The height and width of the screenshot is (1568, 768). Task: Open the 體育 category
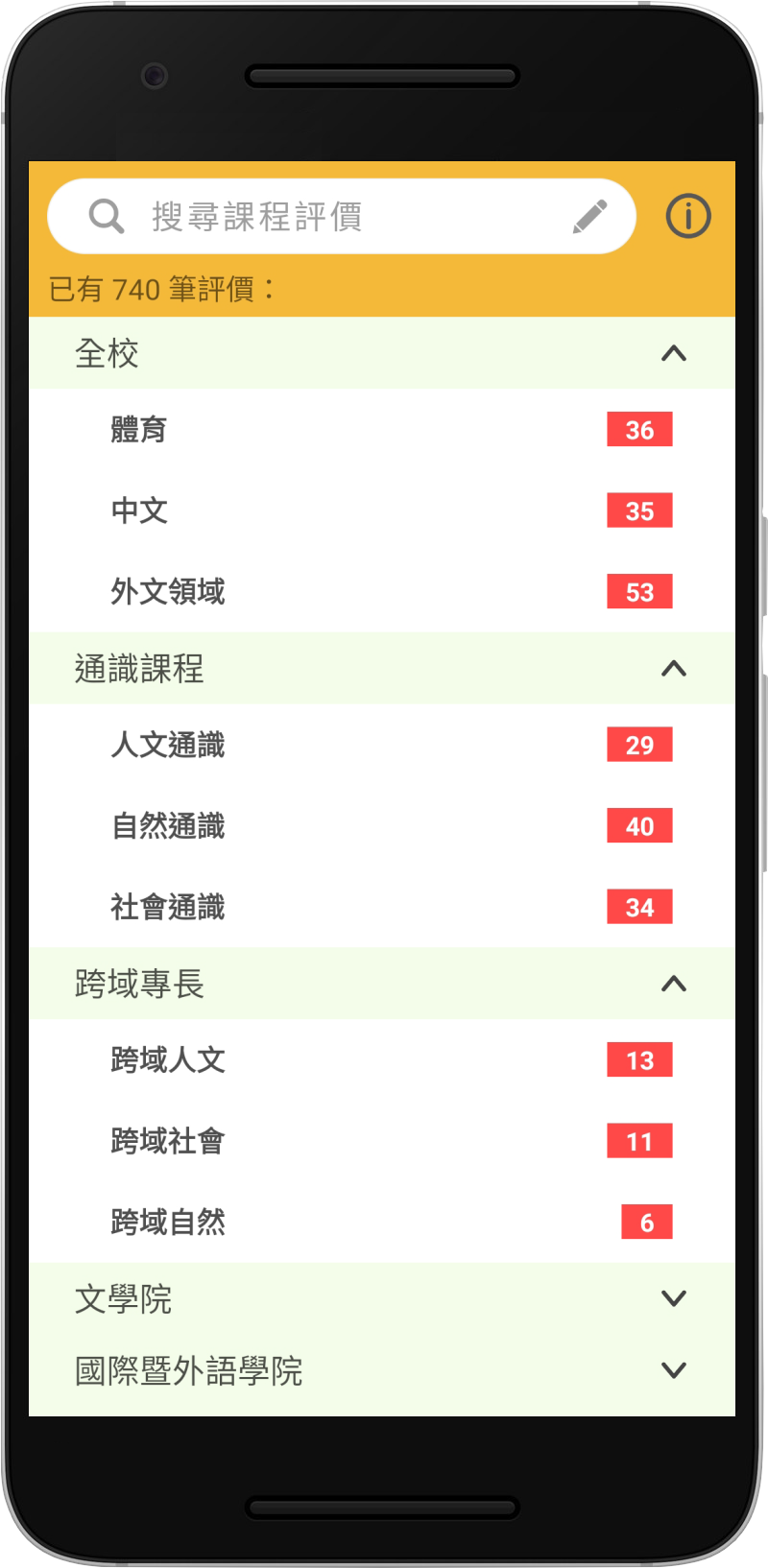(x=382, y=429)
